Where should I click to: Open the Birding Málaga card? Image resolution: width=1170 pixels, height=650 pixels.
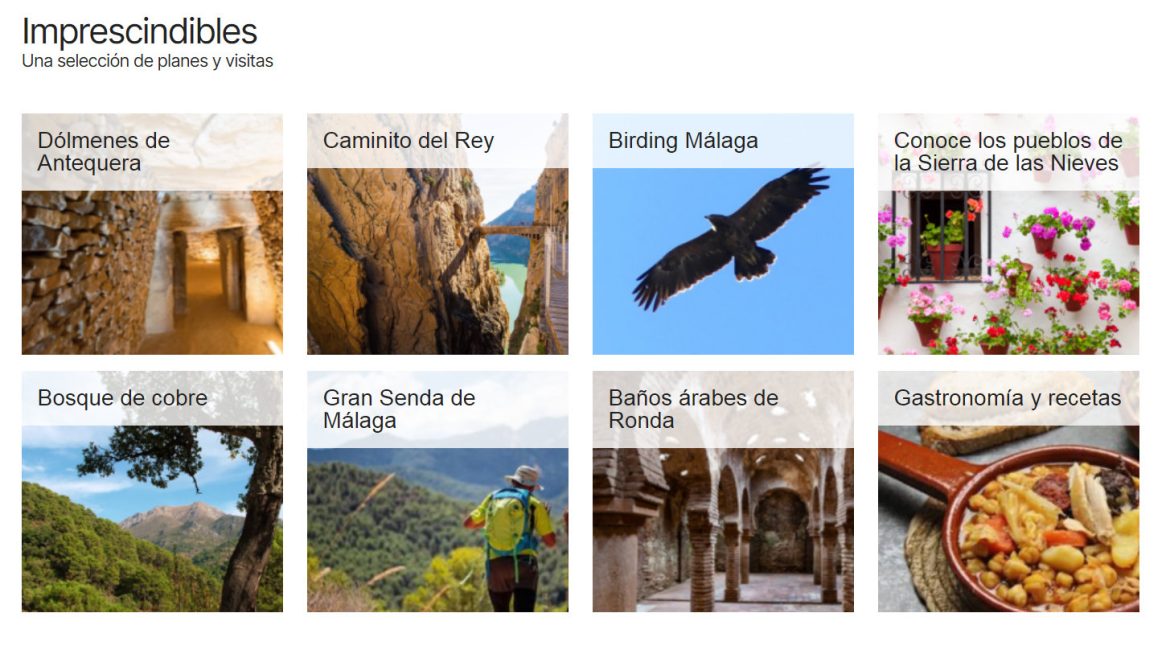pyautogui.click(x=723, y=234)
